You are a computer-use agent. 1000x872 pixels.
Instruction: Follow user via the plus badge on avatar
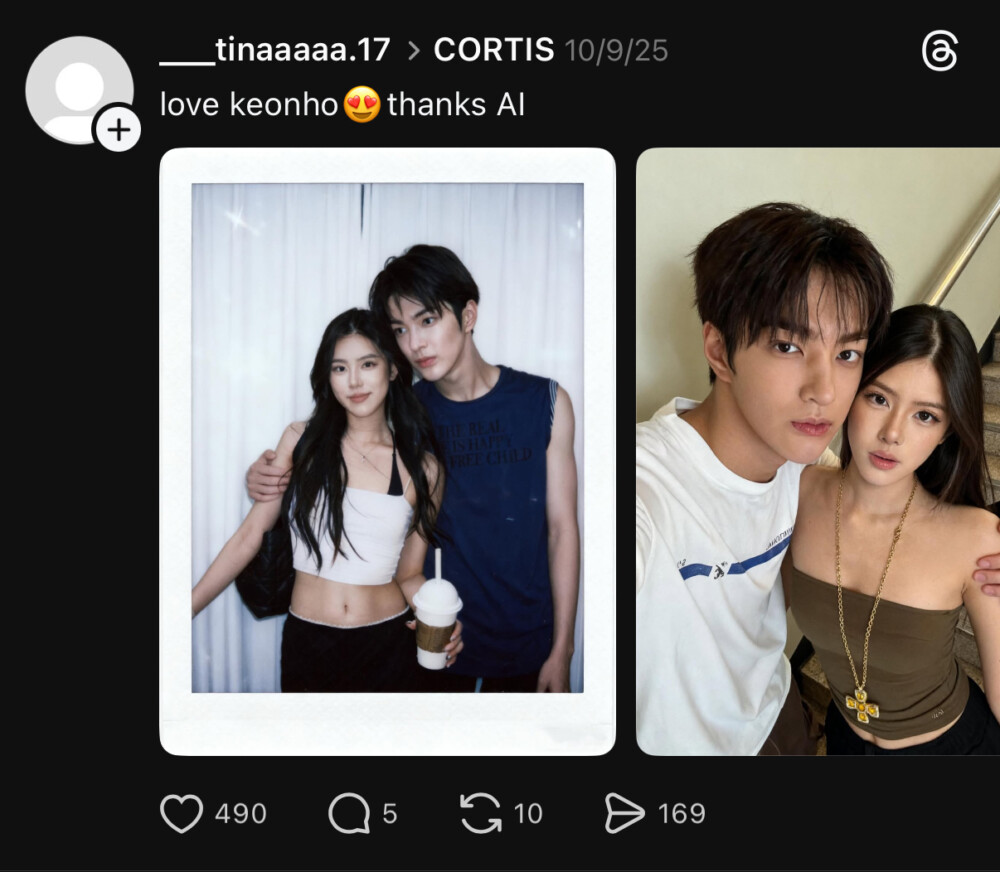point(118,129)
